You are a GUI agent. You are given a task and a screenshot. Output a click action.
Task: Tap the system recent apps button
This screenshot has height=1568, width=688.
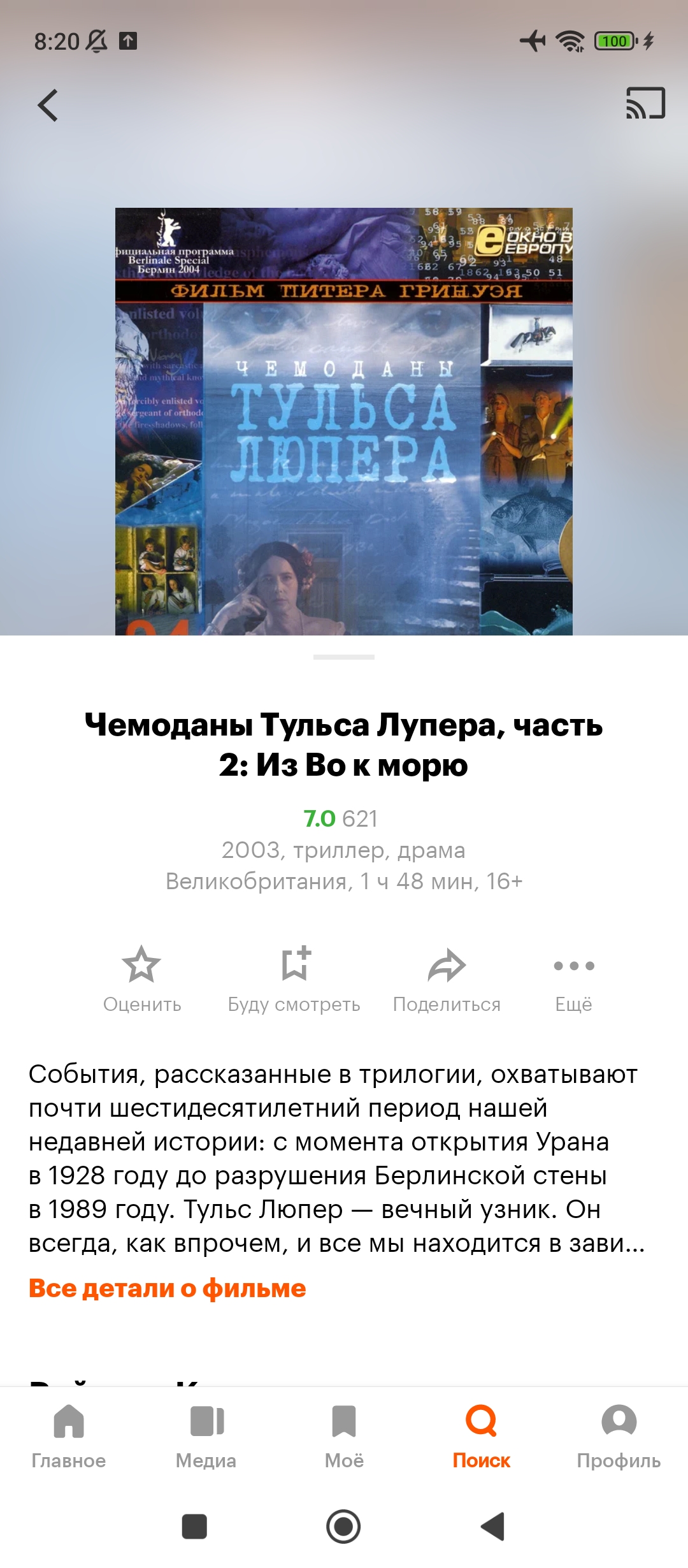[x=194, y=1527]
